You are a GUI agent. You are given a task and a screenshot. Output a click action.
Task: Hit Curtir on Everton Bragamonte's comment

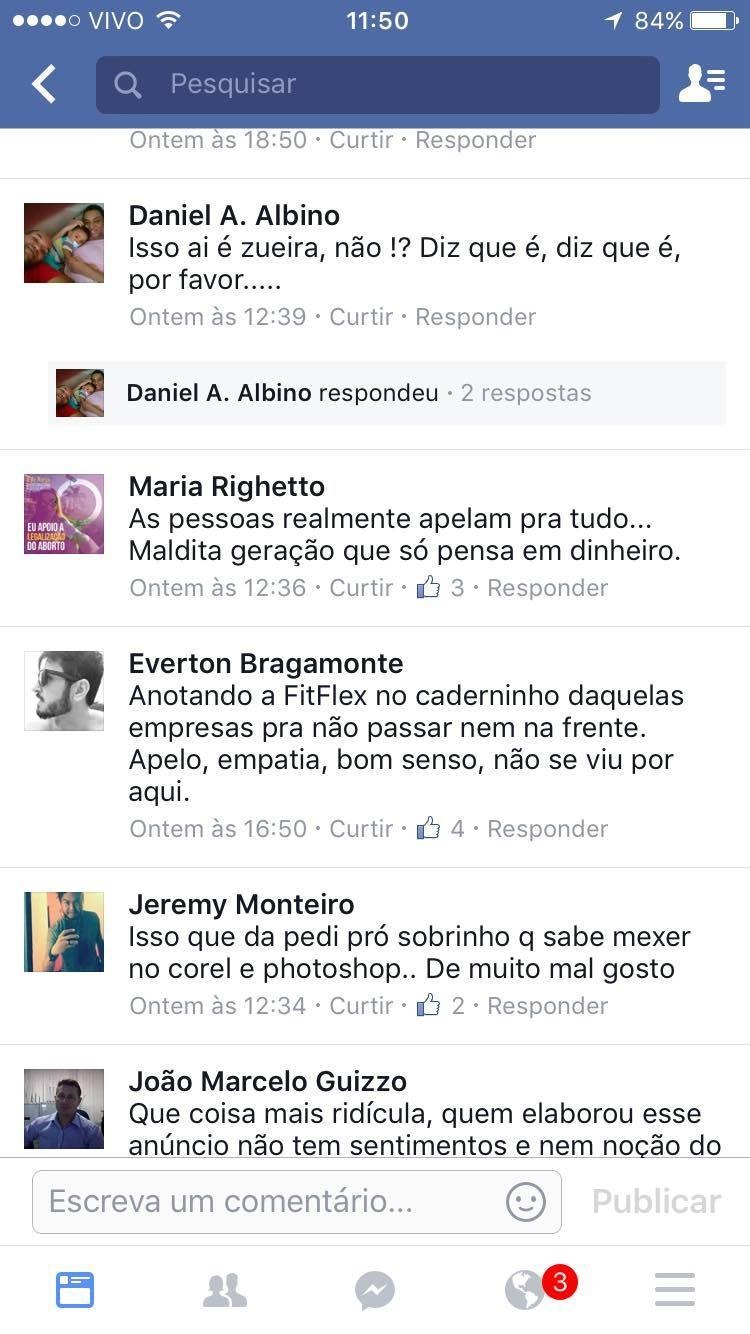coord(361,829)
